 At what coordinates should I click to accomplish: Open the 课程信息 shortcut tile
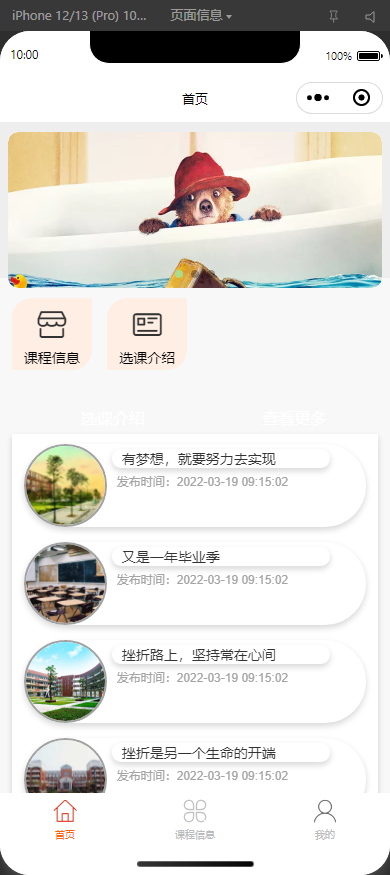coord(52,334)
